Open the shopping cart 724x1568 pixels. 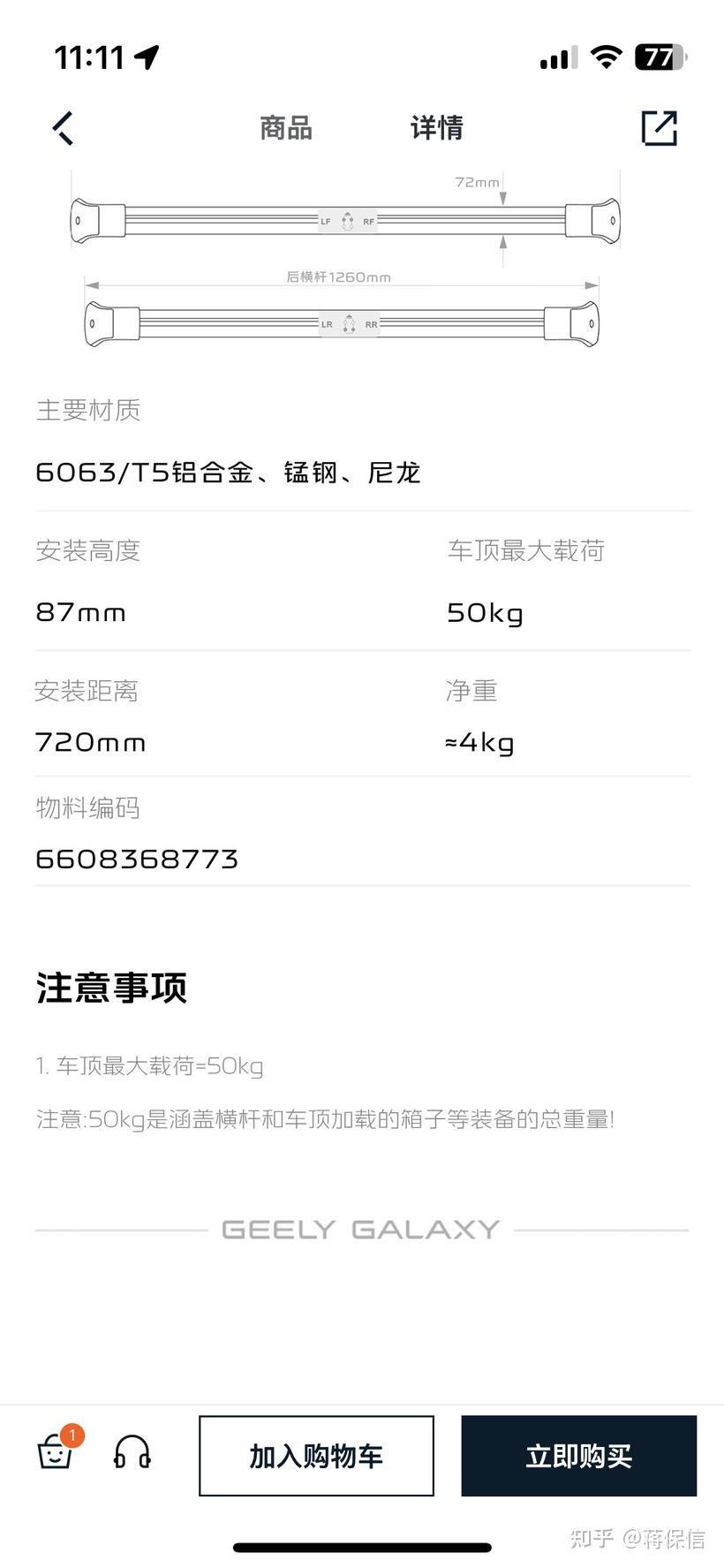[x=56, y=1451]
